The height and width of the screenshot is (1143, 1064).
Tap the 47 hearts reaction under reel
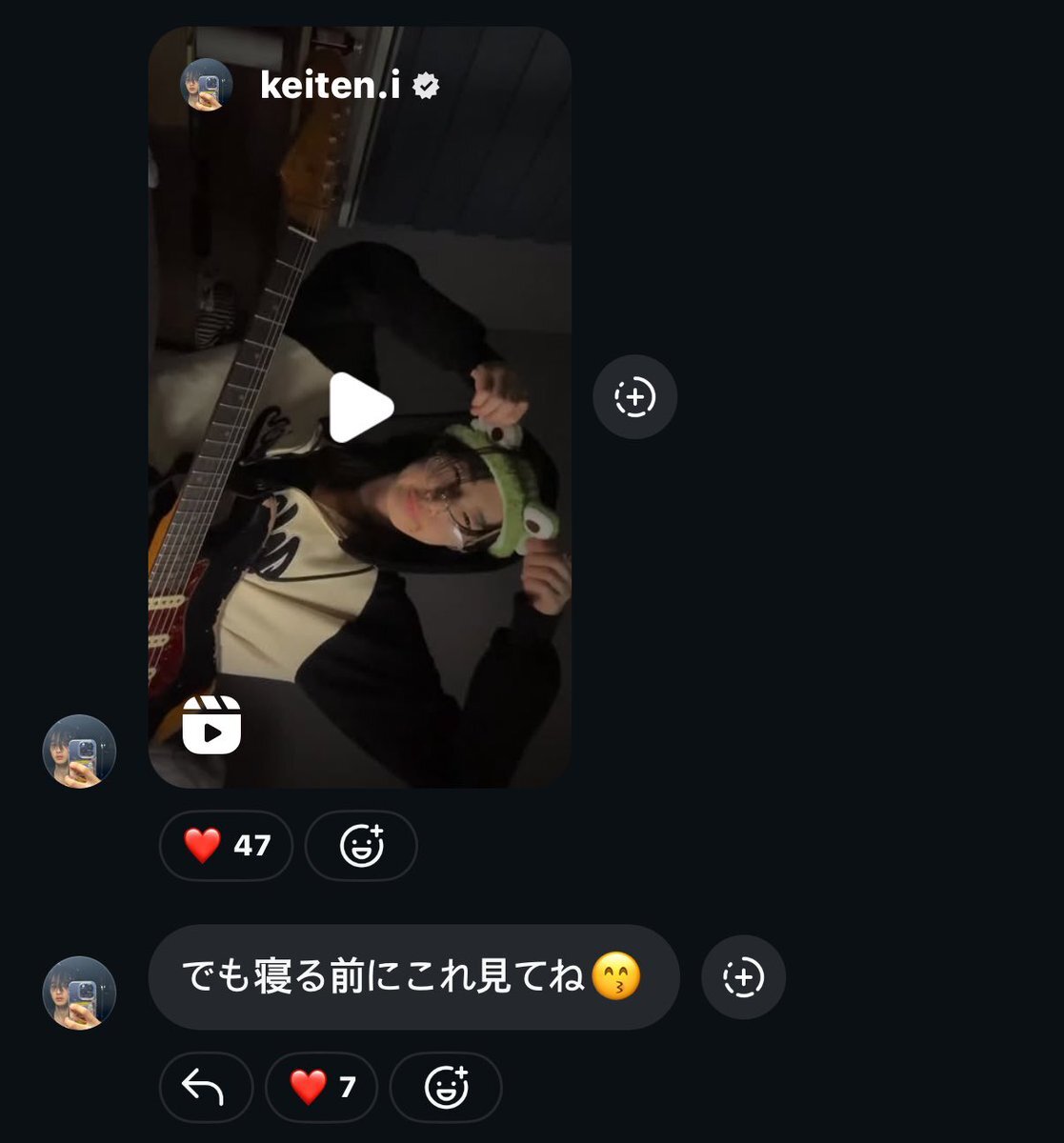point(227,845)
